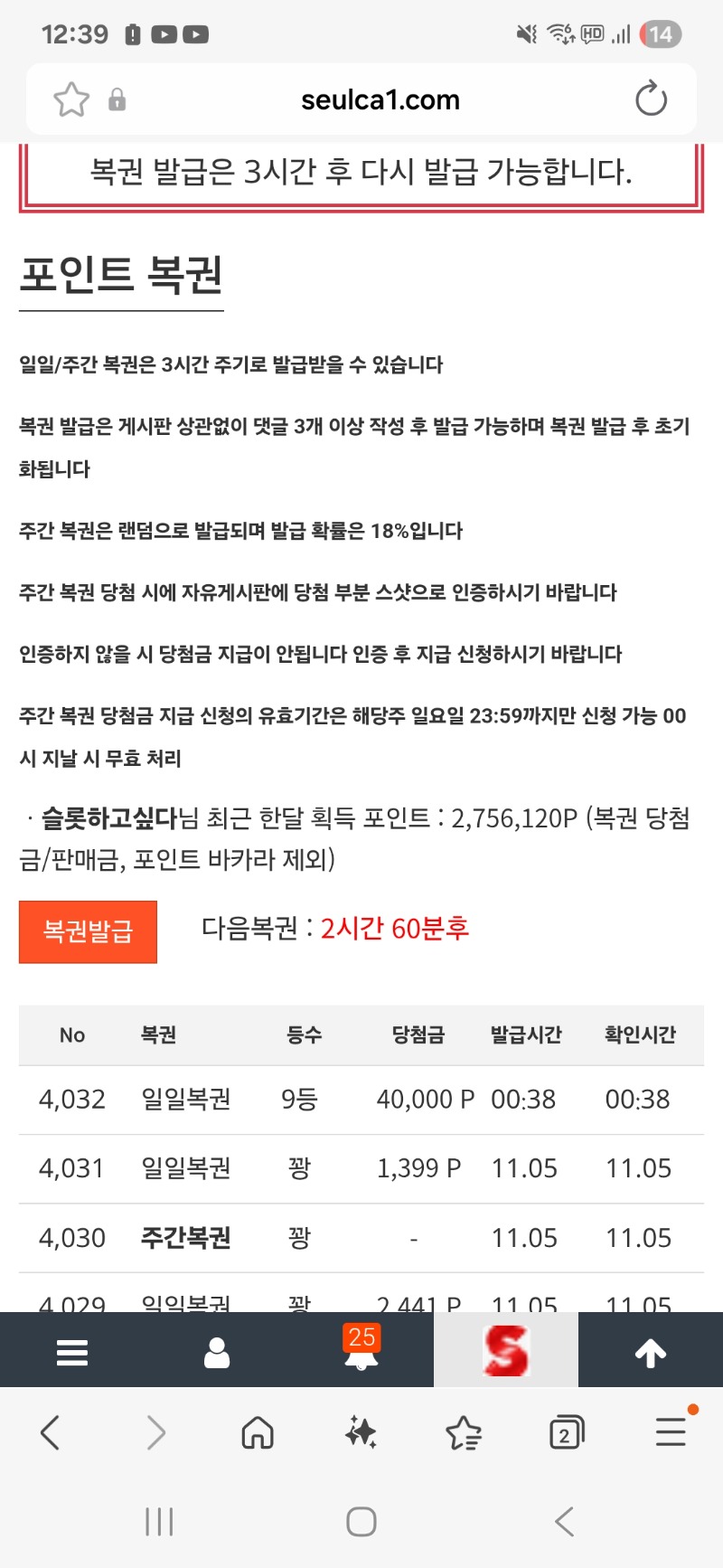723x1568 pixels.
Task: Open the site hamburger menu
Action: [72, 1353]
